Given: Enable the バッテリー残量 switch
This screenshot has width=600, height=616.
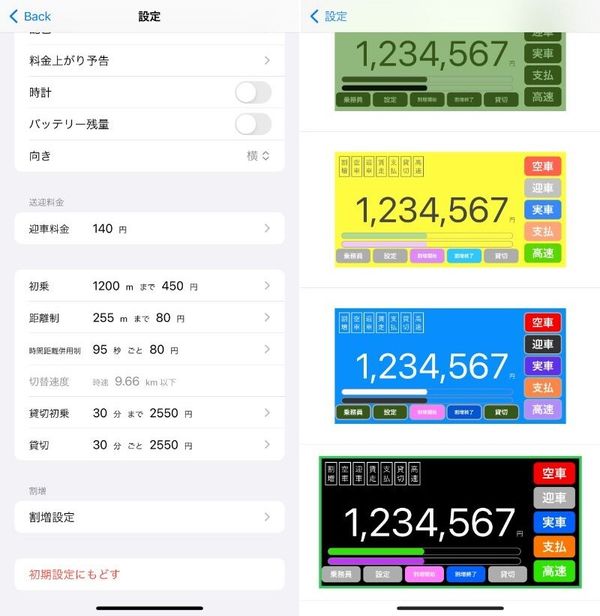Looking at the screenshot, I should 253,124.
